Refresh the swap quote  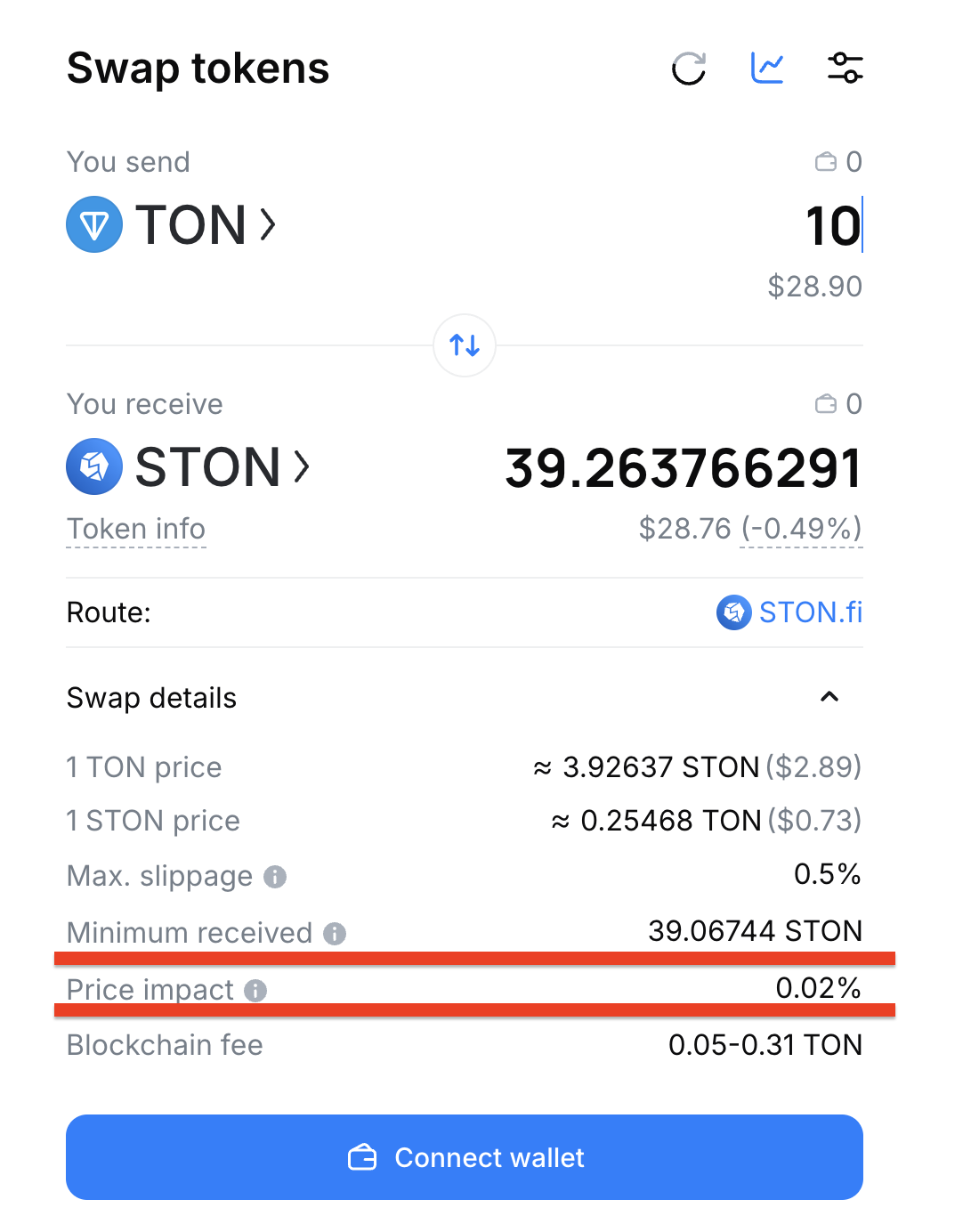pos(688,69)
